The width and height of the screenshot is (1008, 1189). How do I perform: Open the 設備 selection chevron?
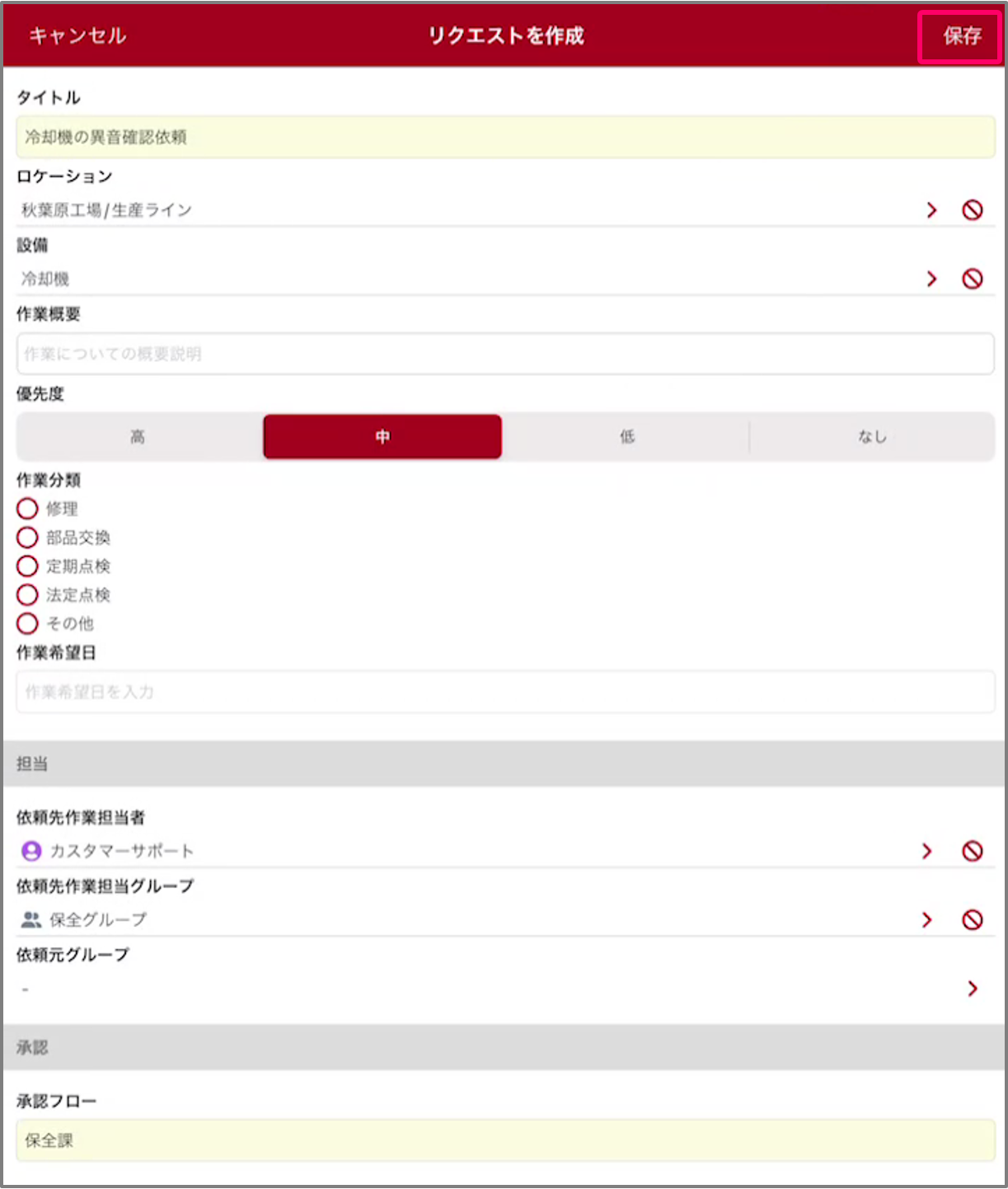tap(931, 279)
